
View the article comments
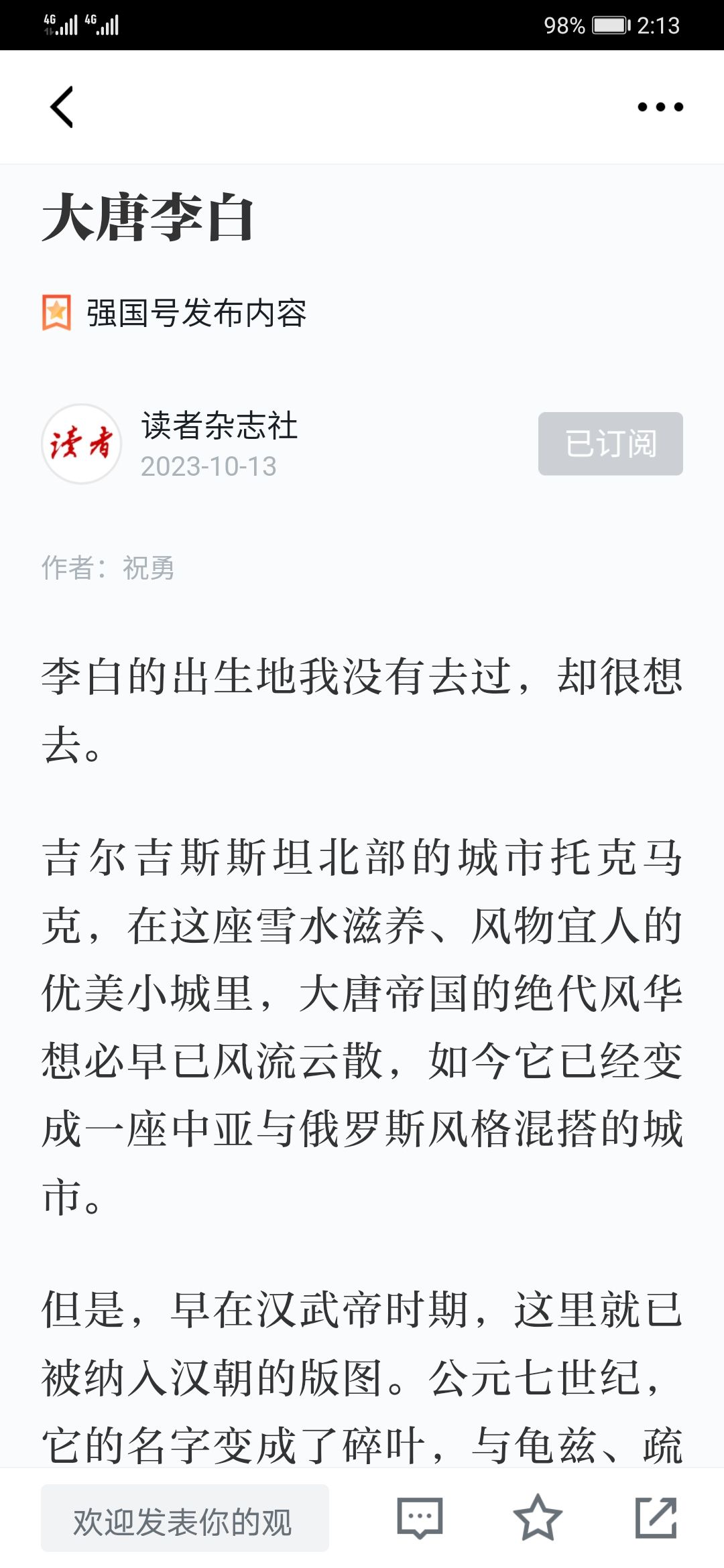tap(420, 1518)
